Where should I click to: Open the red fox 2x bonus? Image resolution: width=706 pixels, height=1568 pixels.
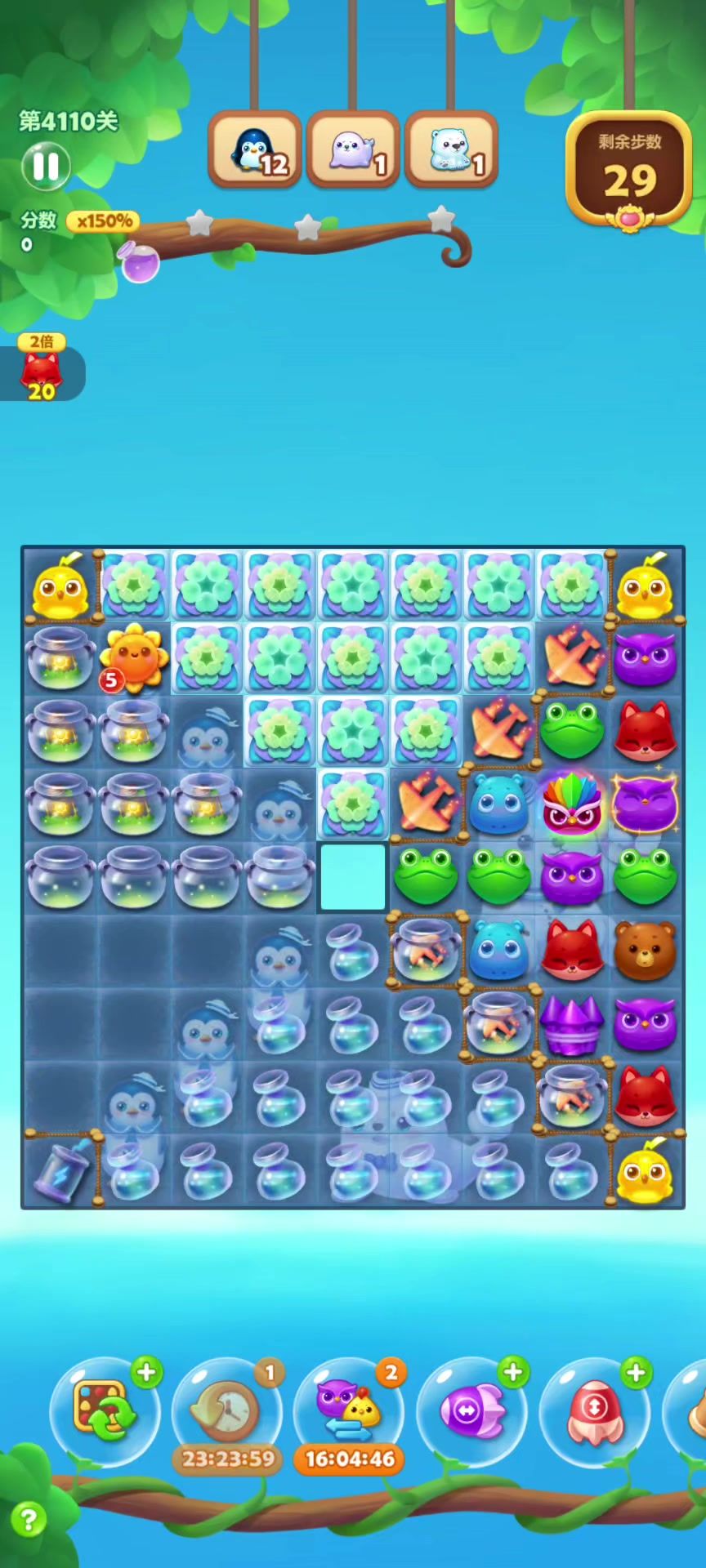click(x=41, y=372)
